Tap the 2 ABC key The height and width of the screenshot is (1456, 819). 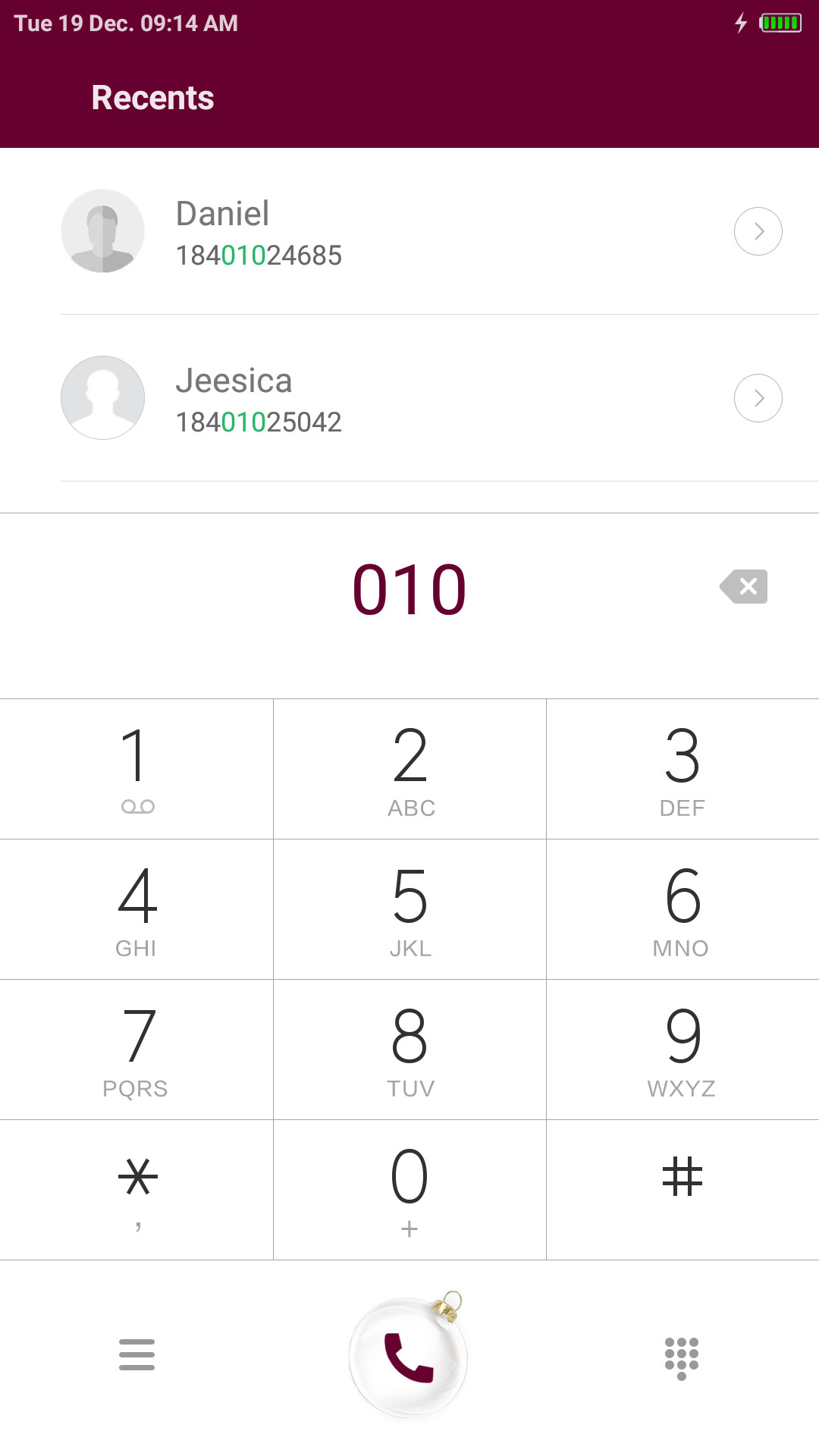pos(409,769)
